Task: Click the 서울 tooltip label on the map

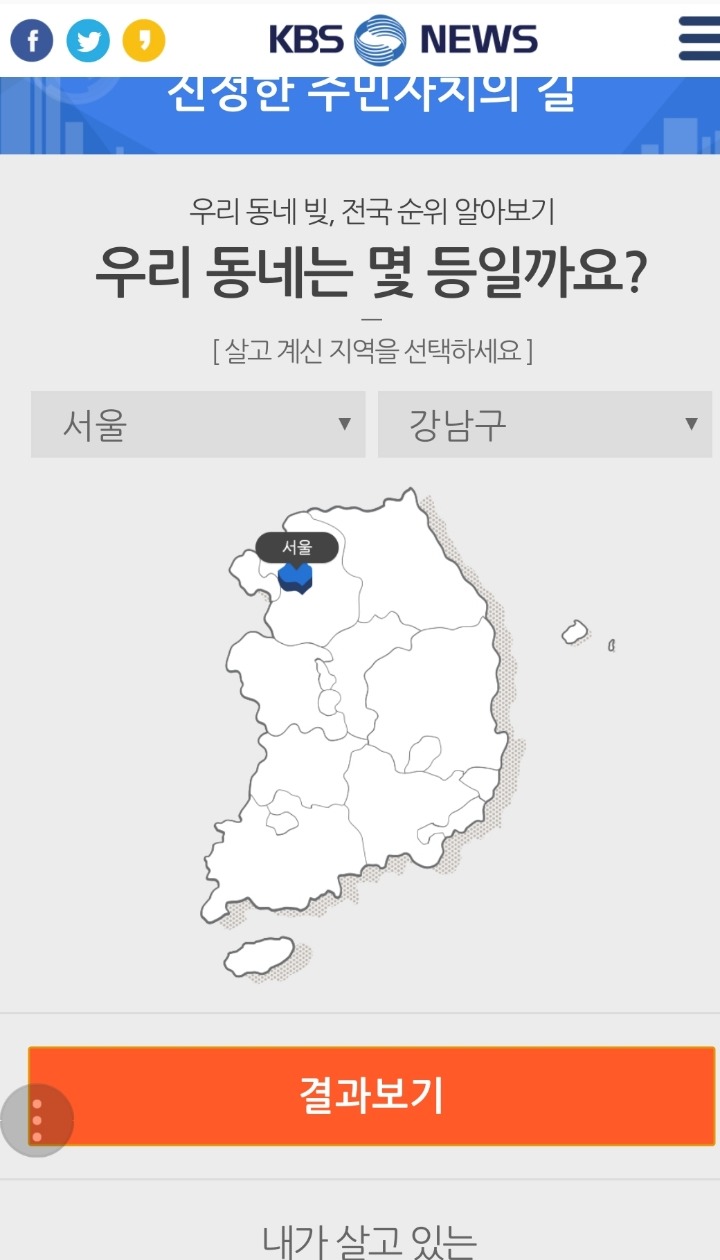Action: coord(300,546)
